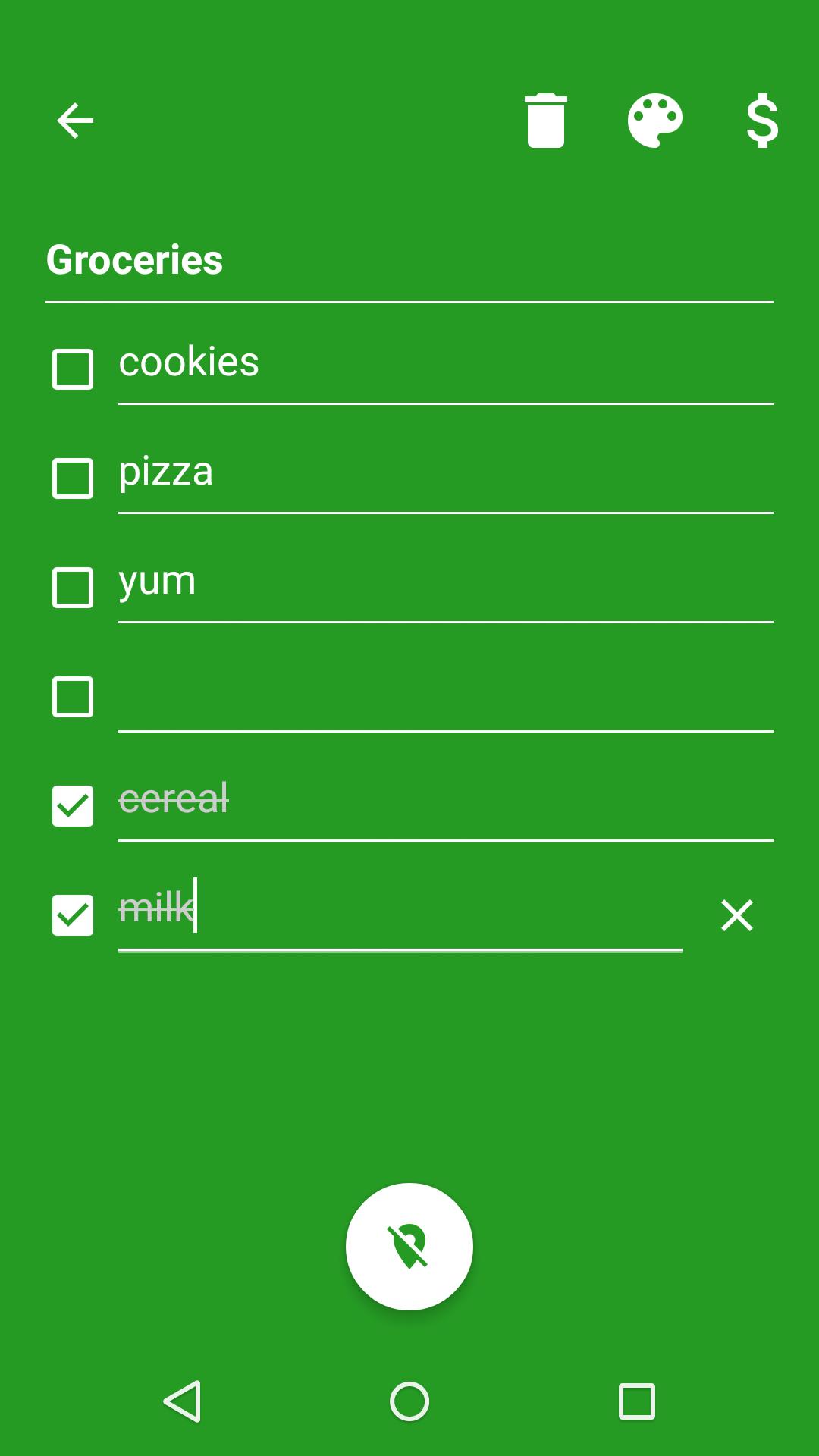Go back using the top arrow
The width and height of the screenshot is (819, 1456).
click(75, 121)
